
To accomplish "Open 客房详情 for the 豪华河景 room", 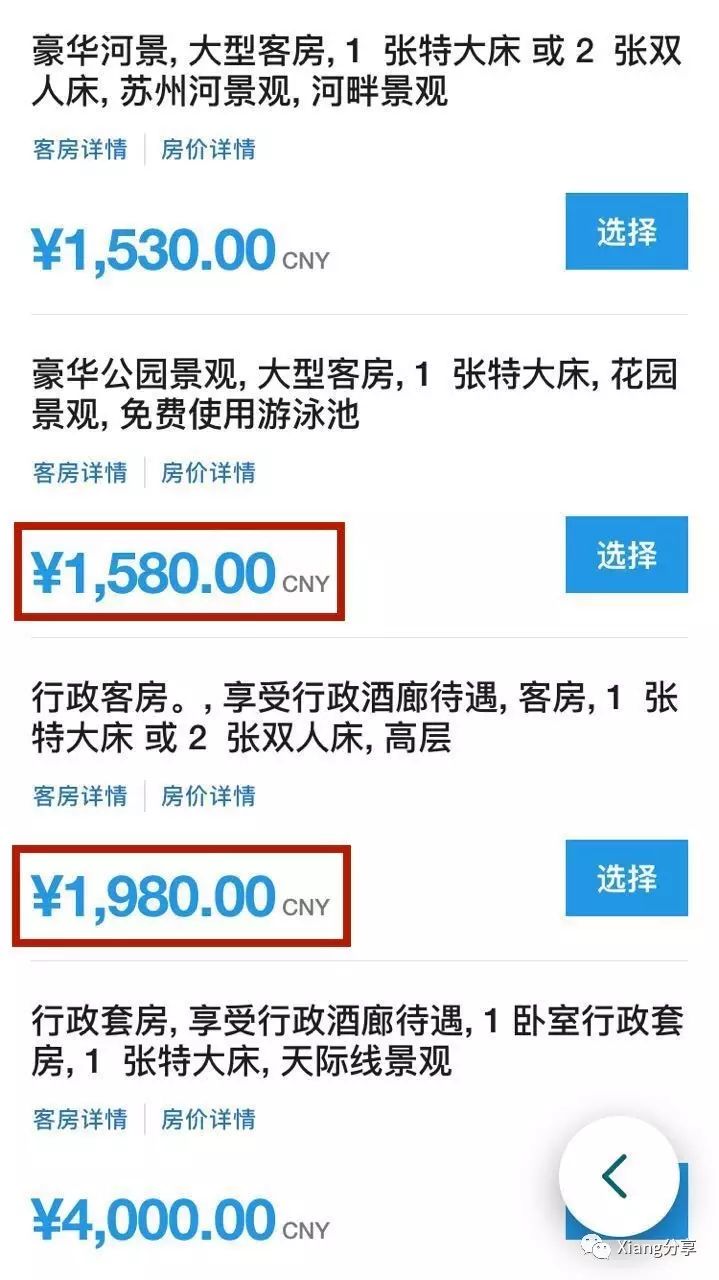I will (80, 150).
